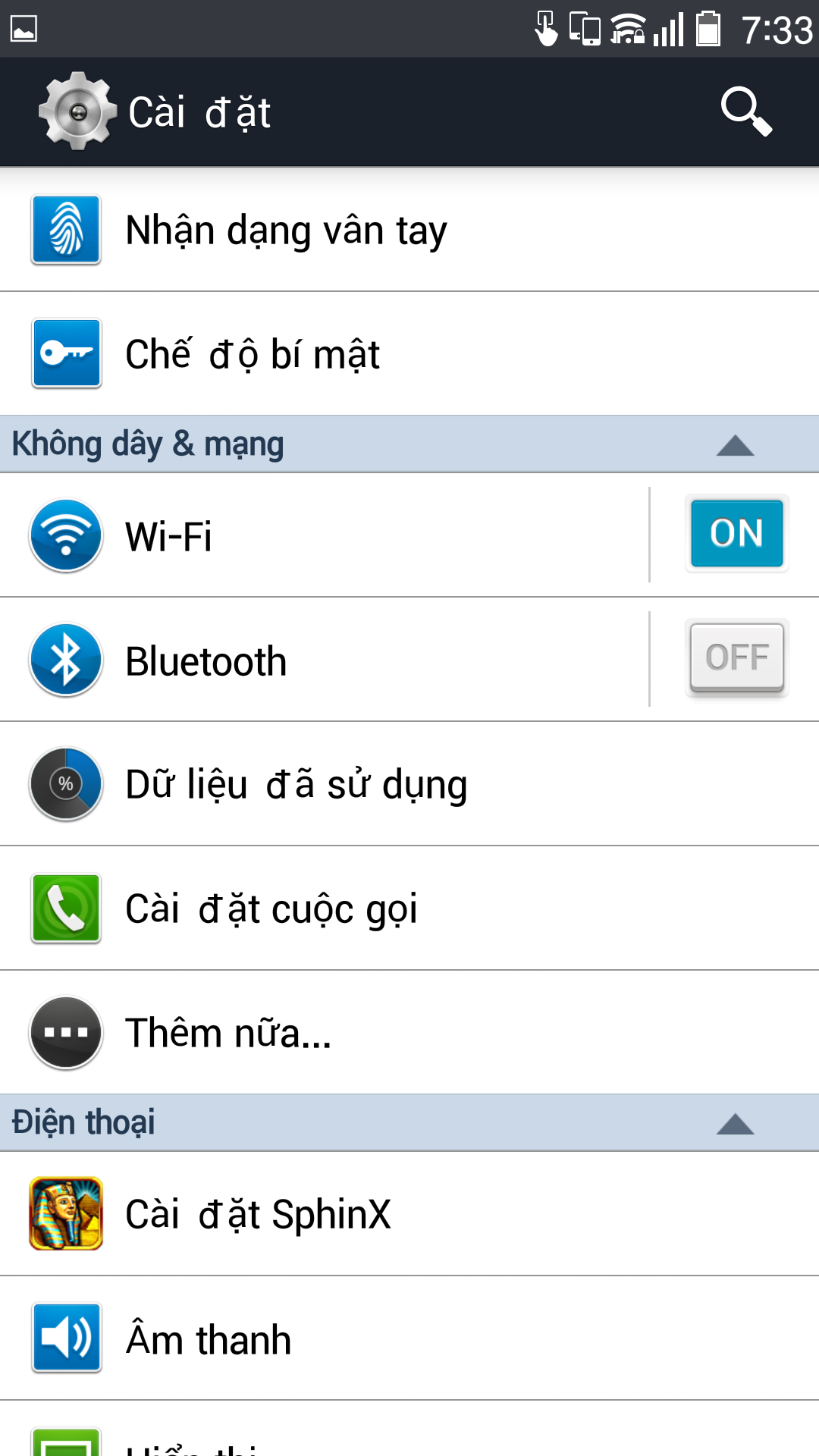
Task: Turn on the Bluetooth OFF switch
Action: pos(736,657)
